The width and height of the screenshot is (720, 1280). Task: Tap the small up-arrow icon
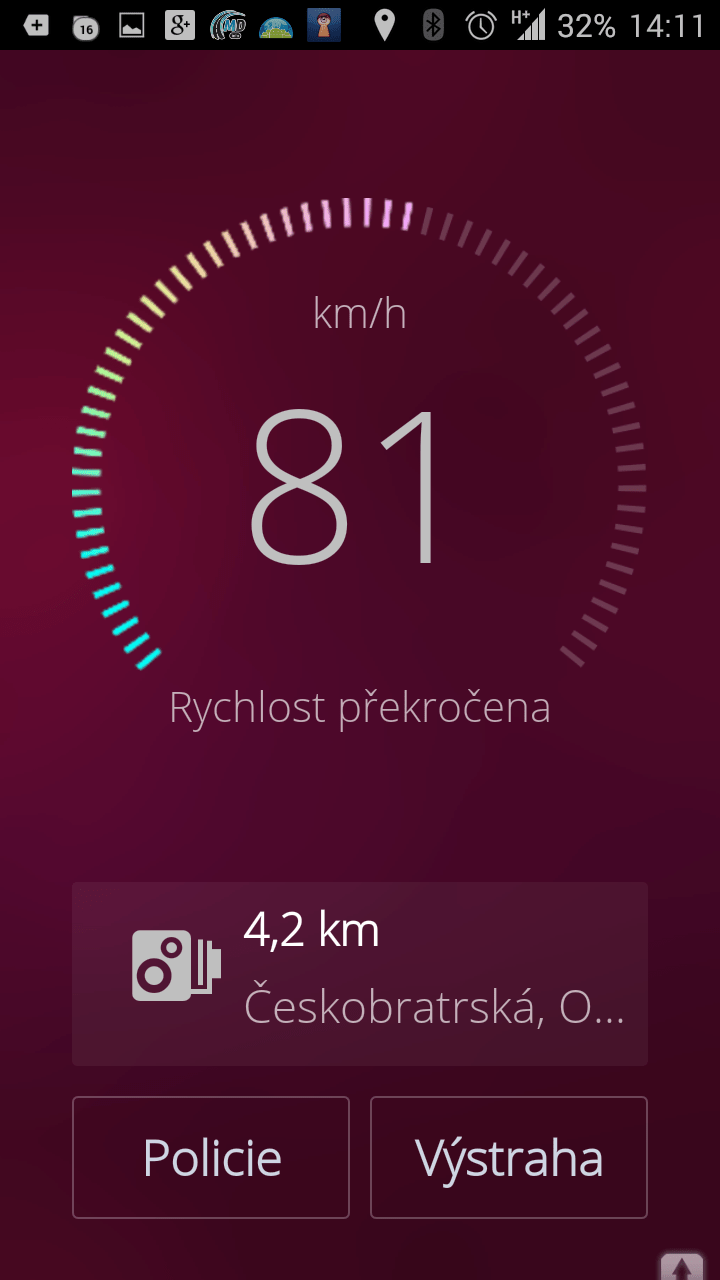(x=681, y=1267)
